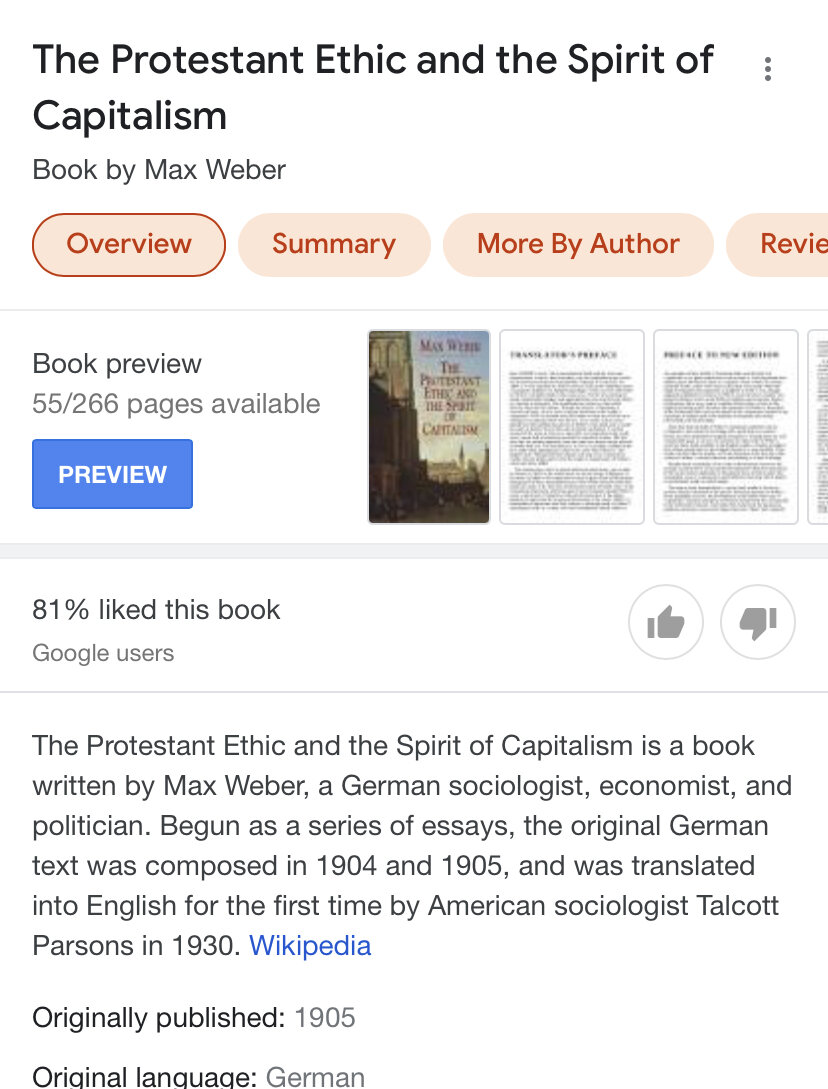This screenshot has width=828, height=1089.
Task: Follow the Wikipedia link
Action: 310,945
